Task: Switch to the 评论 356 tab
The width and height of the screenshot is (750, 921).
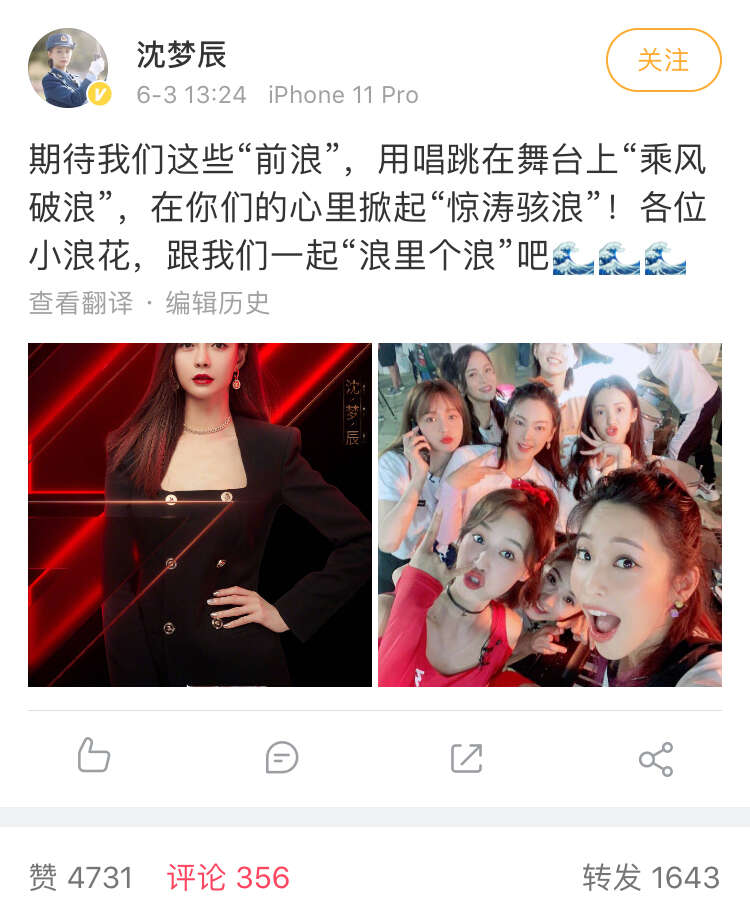Action: point(228,878)
